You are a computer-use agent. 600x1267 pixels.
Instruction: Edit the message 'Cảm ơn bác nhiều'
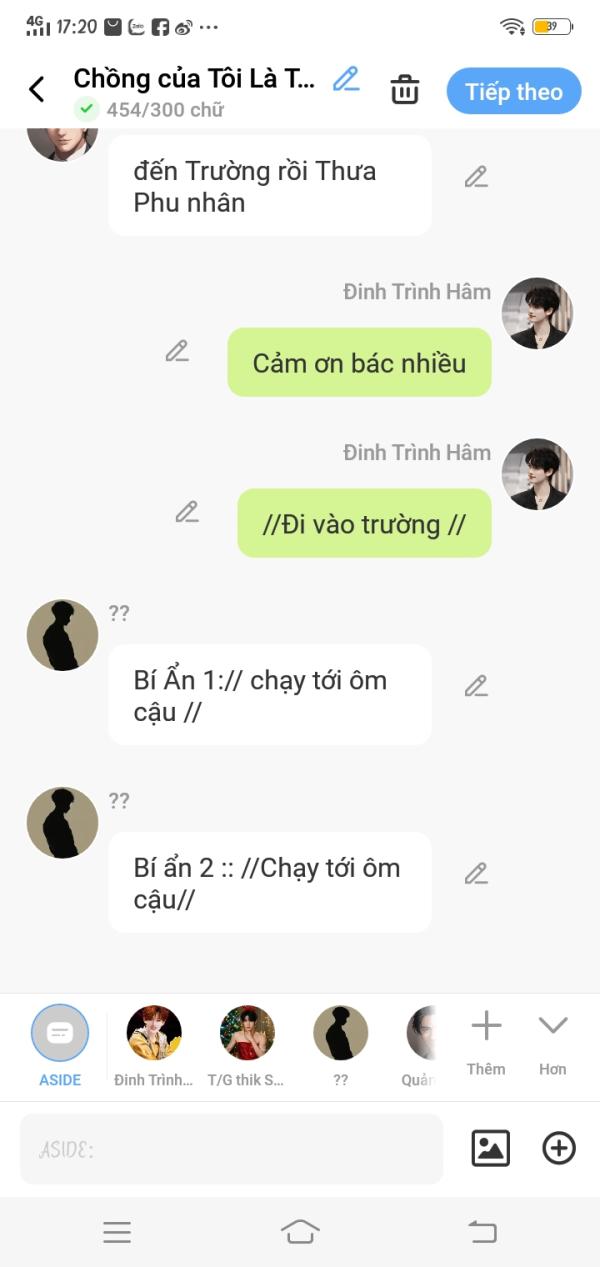pos(177,351)
